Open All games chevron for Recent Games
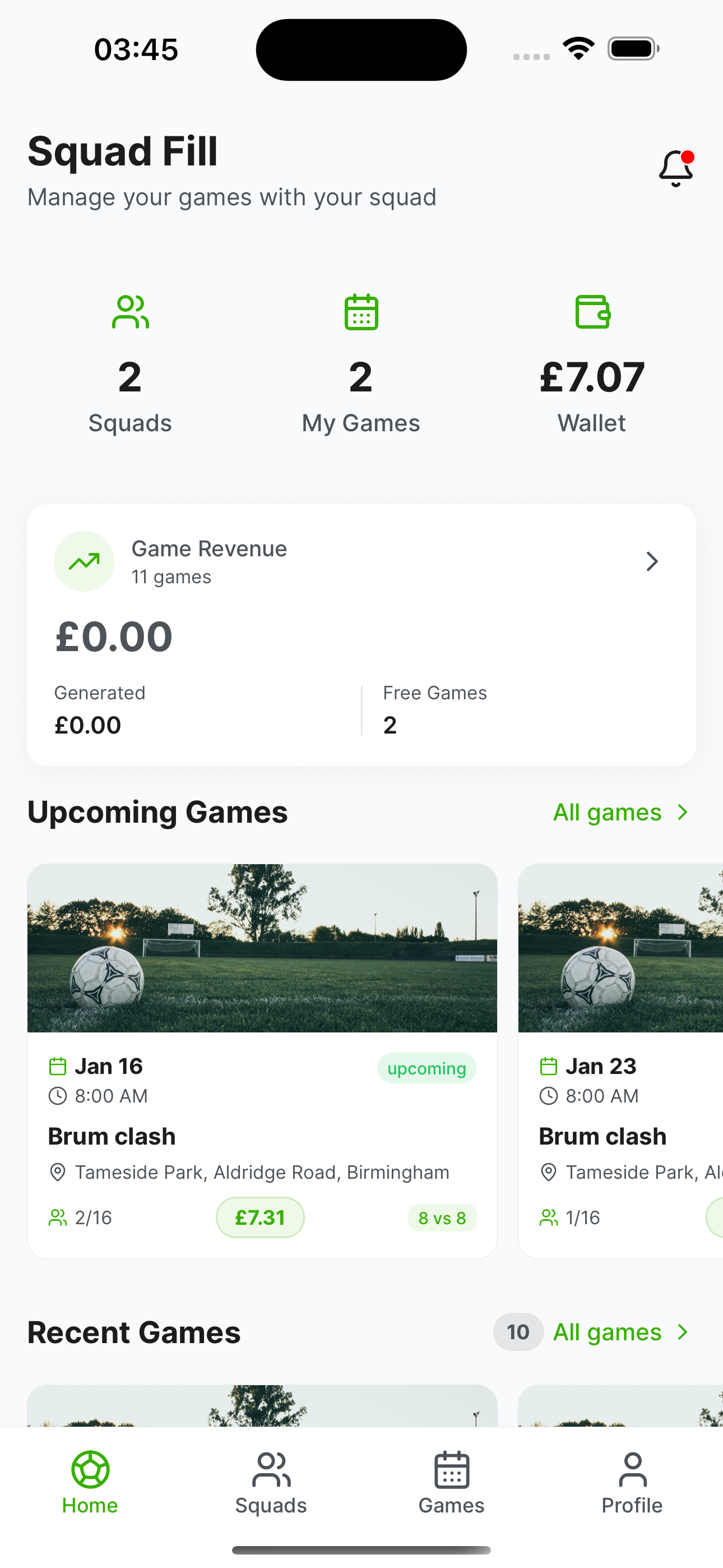This screenshot has height=1568, width=723. click(682, 1332)
